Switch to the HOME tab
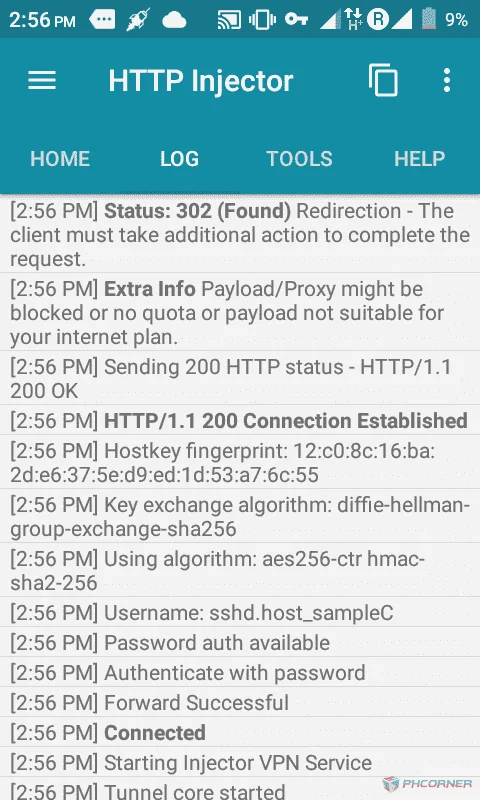The height and width of the screenshot is (800, 480). click(60, 159)
